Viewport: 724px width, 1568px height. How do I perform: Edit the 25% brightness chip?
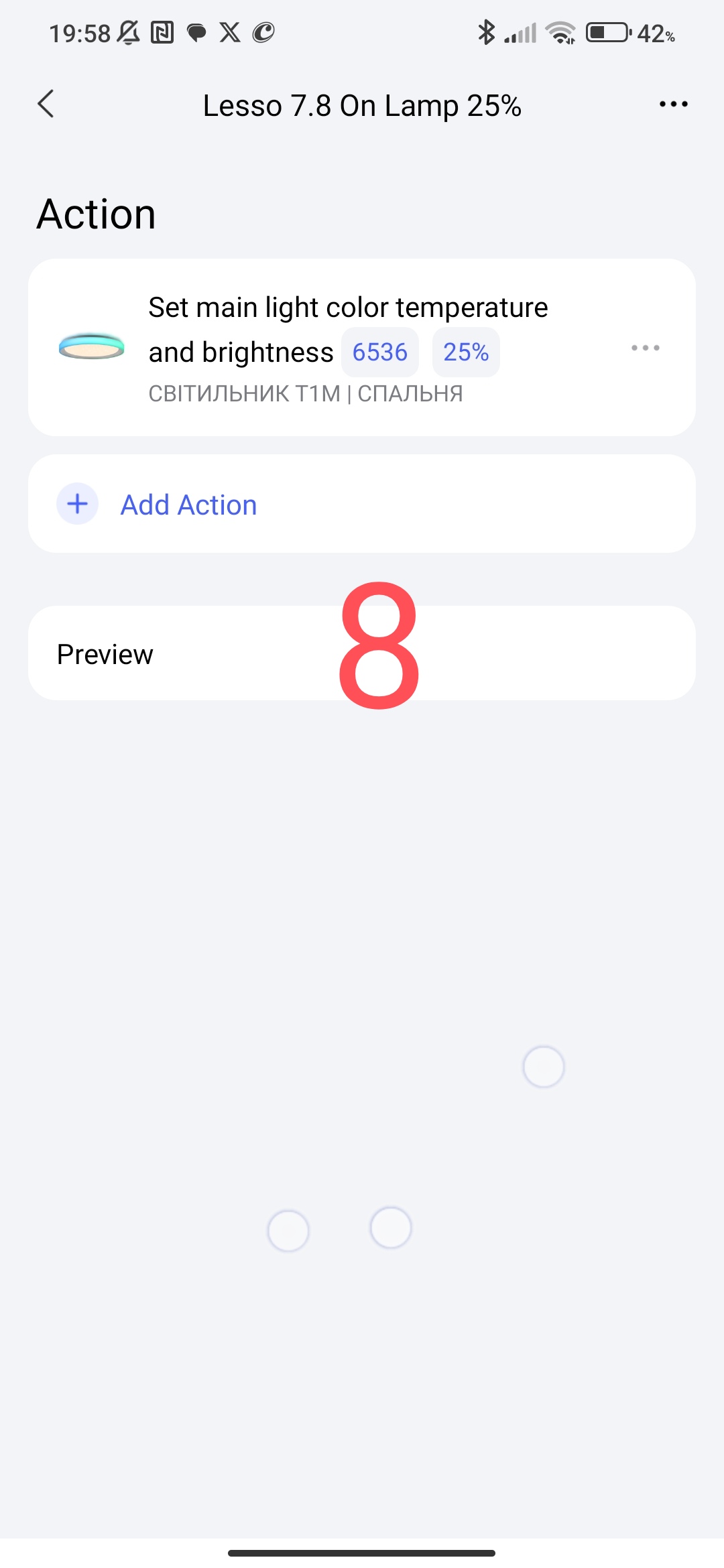(x=466, y=352)
